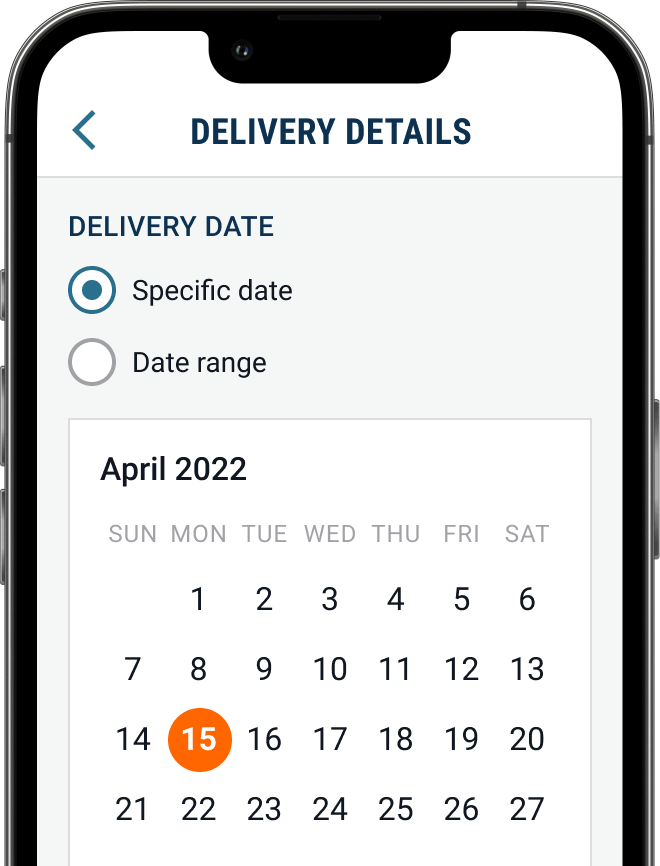Select April 16 as delivery date
This screenshot has height=866, width=660.
click(264, 739)
